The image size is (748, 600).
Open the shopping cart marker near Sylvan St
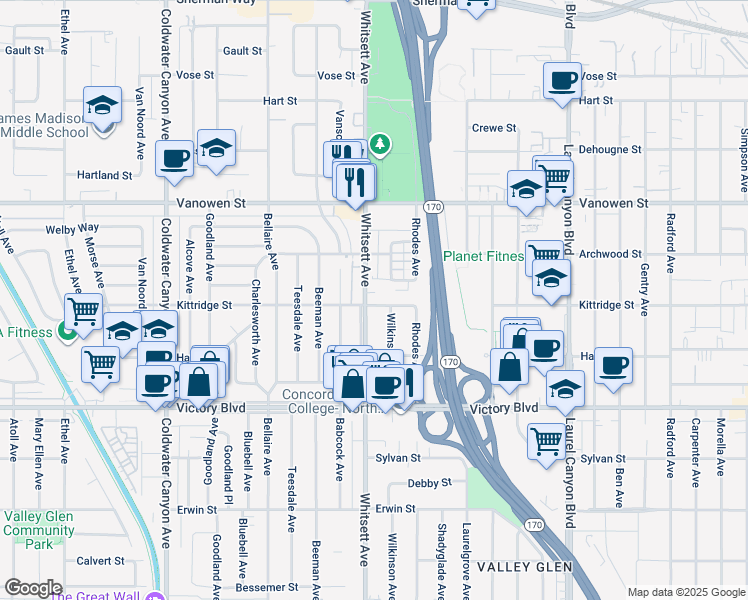click(546, 445)
